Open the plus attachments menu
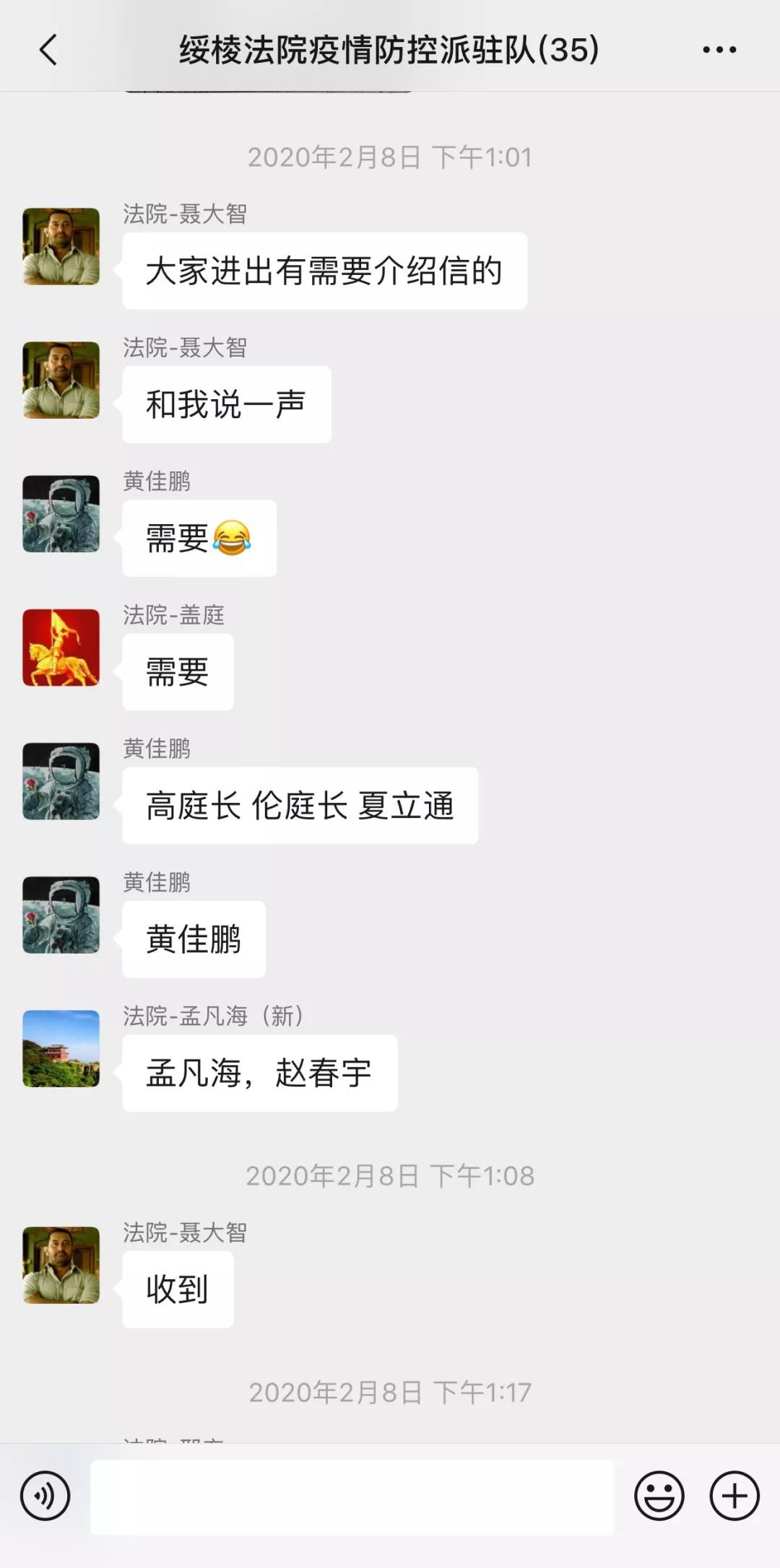The width and height of the screenshot is (780, 1568). [x=734, y=1496]
